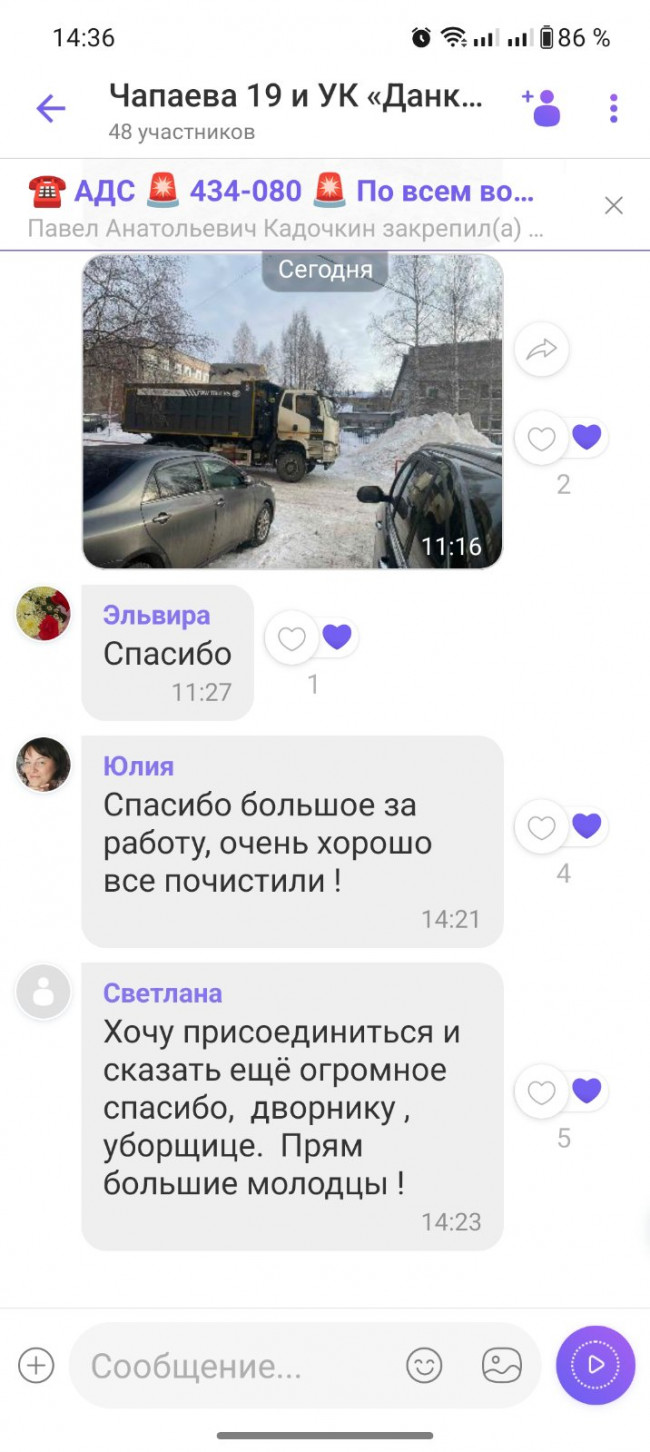The height and width of the screenshot is (1452, 650).
Task: Open the snow truck photo
Action: click(292, 410)
